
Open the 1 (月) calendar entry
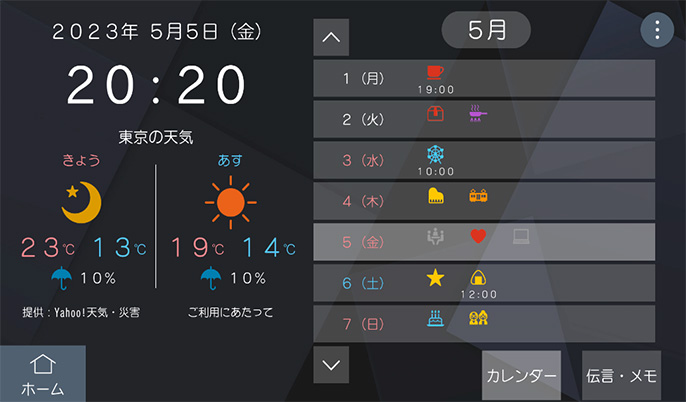(x=484, y=78)
